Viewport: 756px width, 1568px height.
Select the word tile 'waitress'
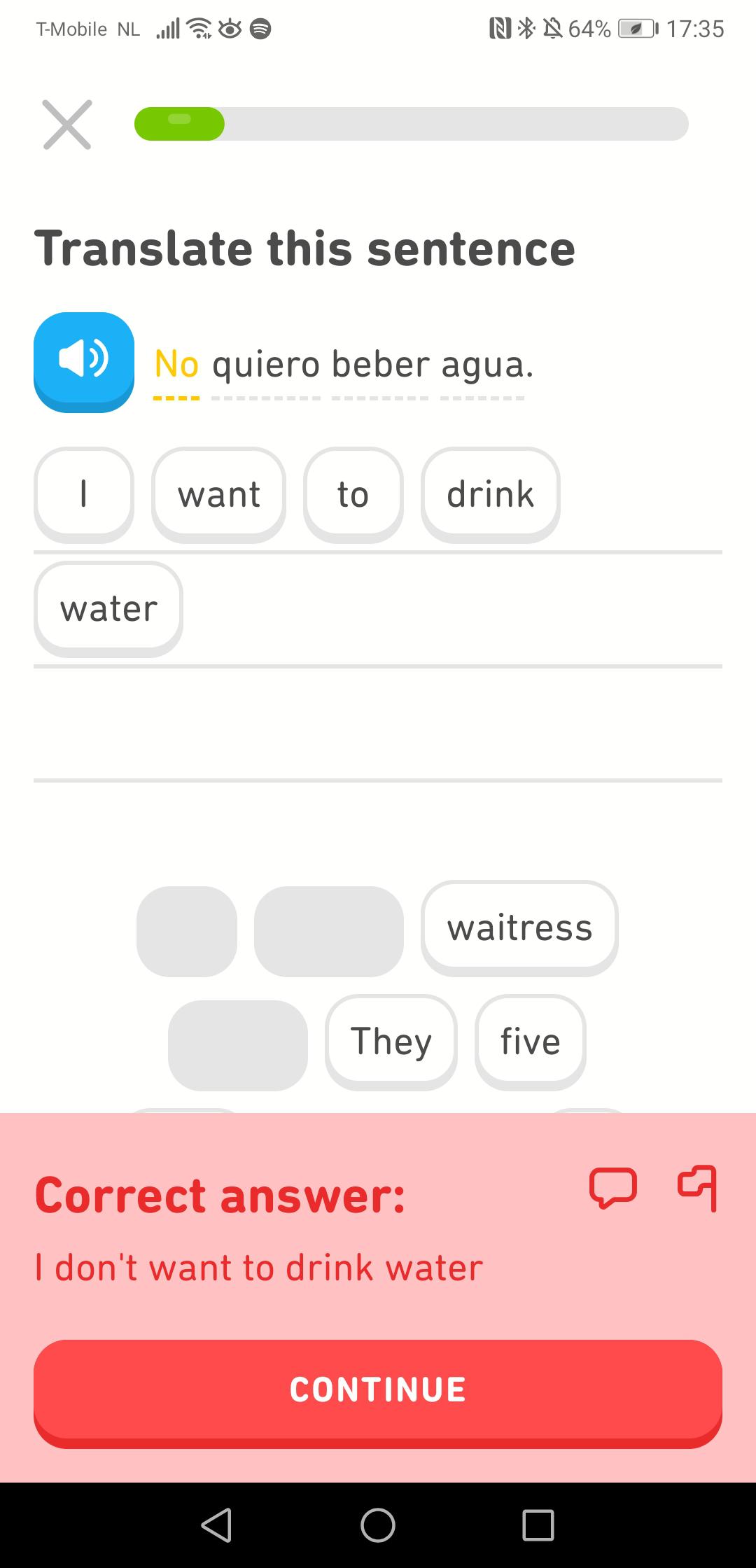(x=519, y=927)
